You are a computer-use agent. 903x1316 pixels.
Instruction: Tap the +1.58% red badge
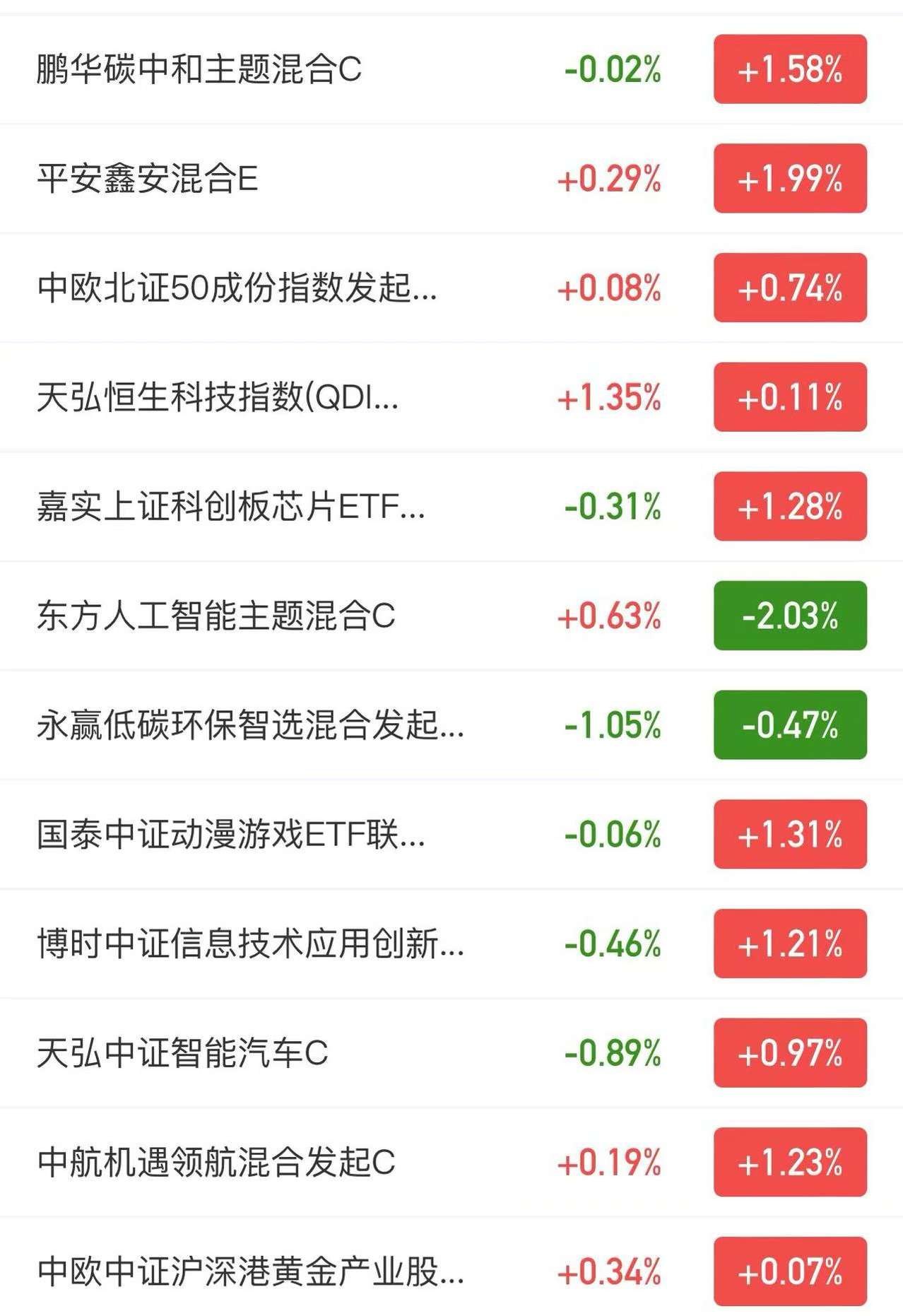[x=789, y=69]
